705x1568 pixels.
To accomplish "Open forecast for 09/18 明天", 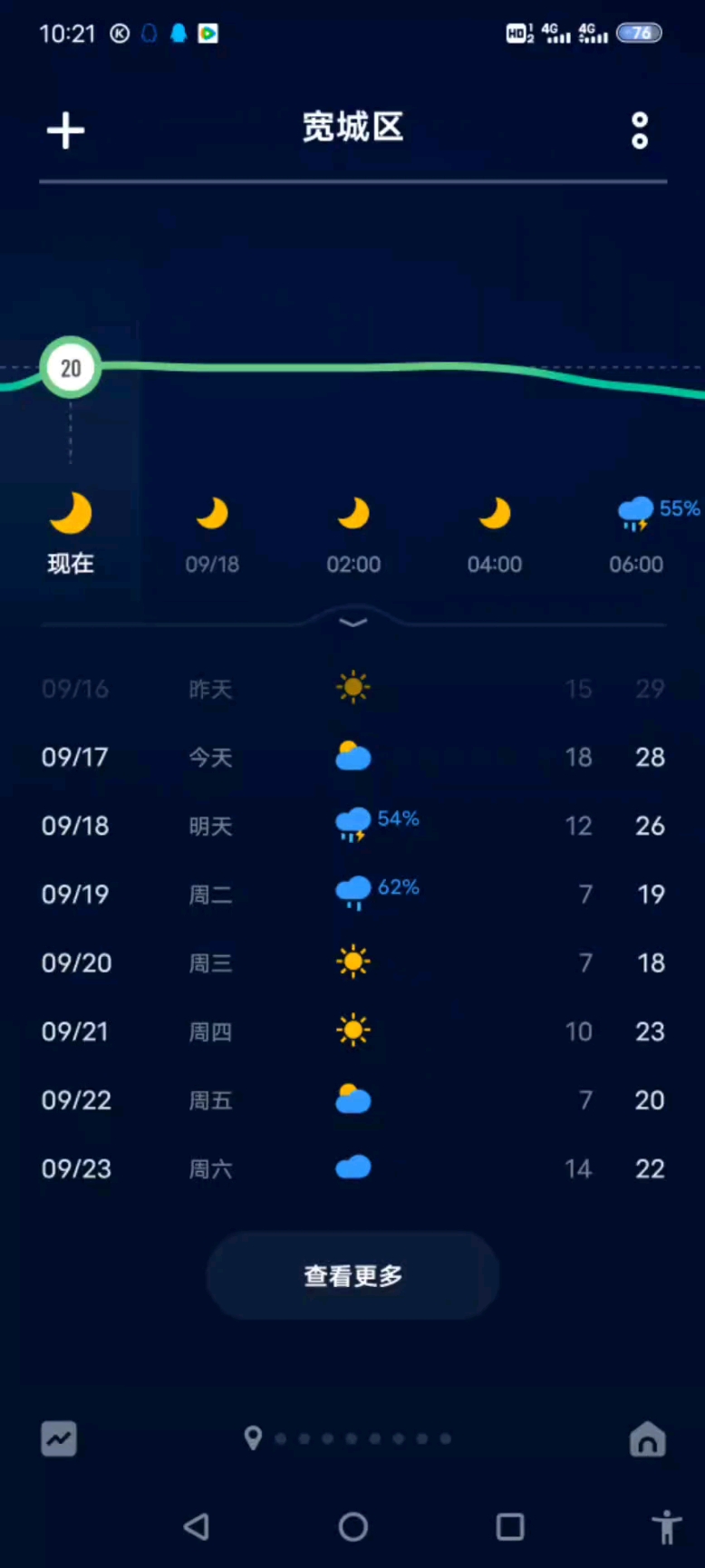I will click(353, 826).
